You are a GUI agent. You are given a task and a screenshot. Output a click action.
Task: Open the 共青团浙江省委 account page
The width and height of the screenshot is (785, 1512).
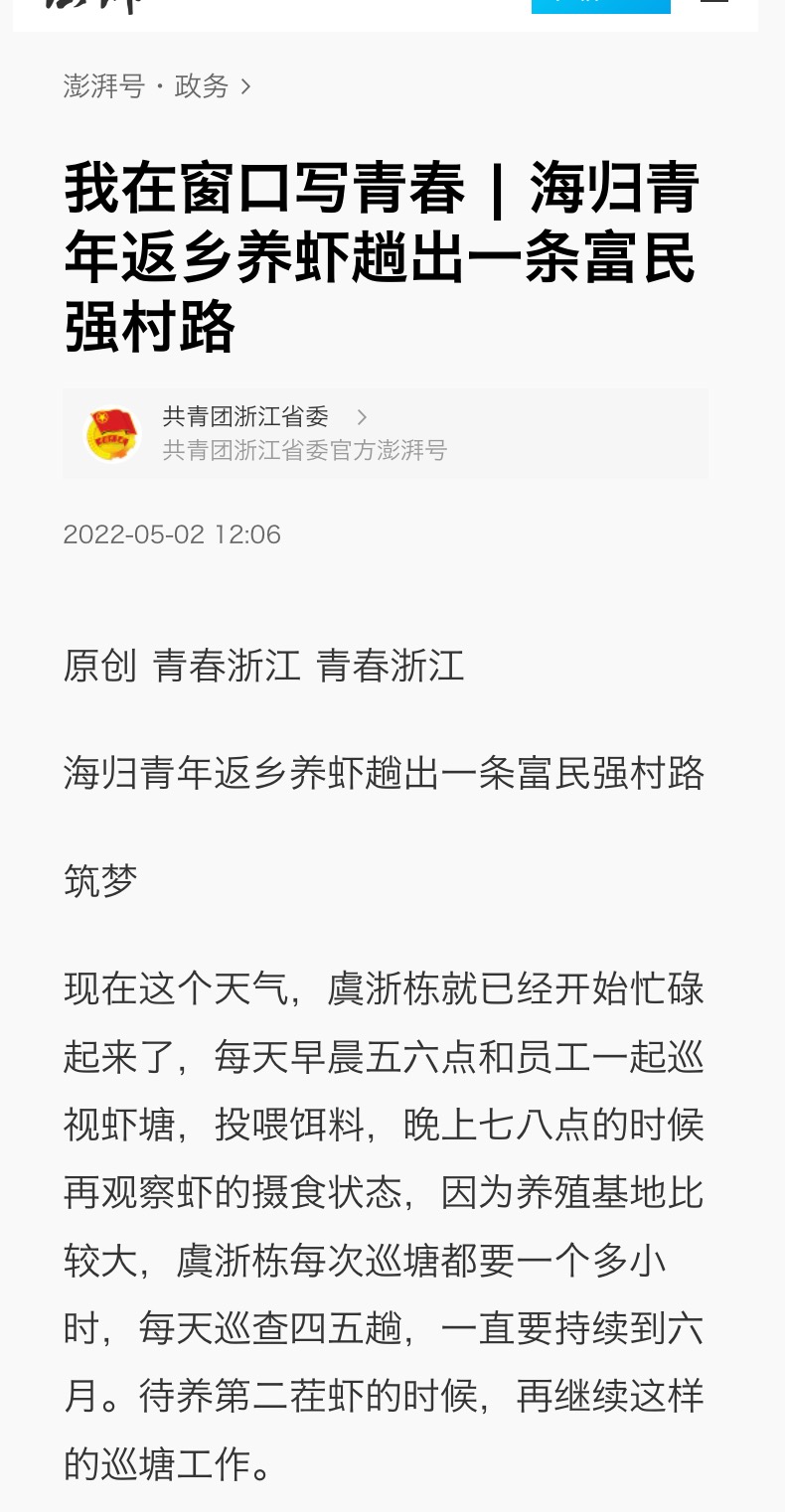coord(386,433)
